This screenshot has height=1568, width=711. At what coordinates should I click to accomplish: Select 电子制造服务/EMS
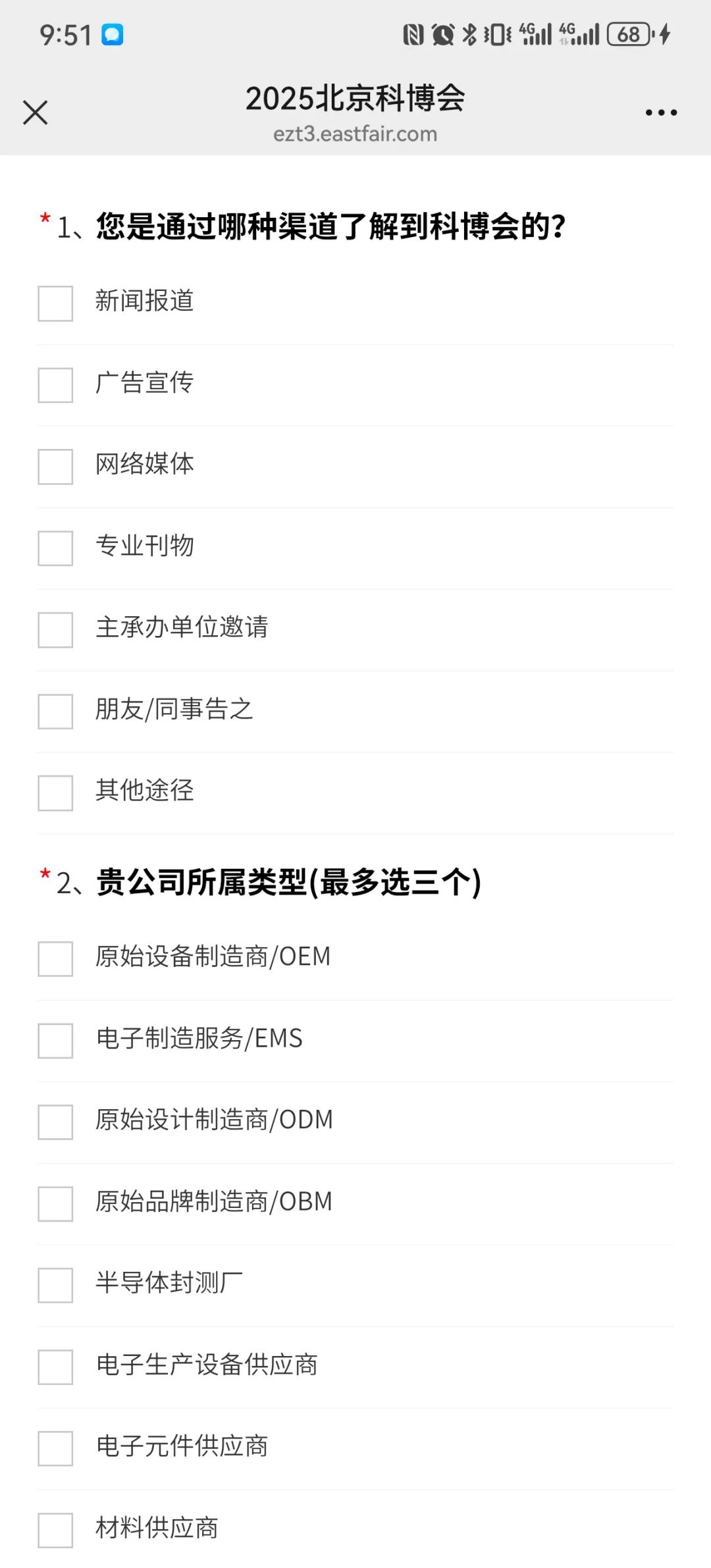(x=55, y=1041)
